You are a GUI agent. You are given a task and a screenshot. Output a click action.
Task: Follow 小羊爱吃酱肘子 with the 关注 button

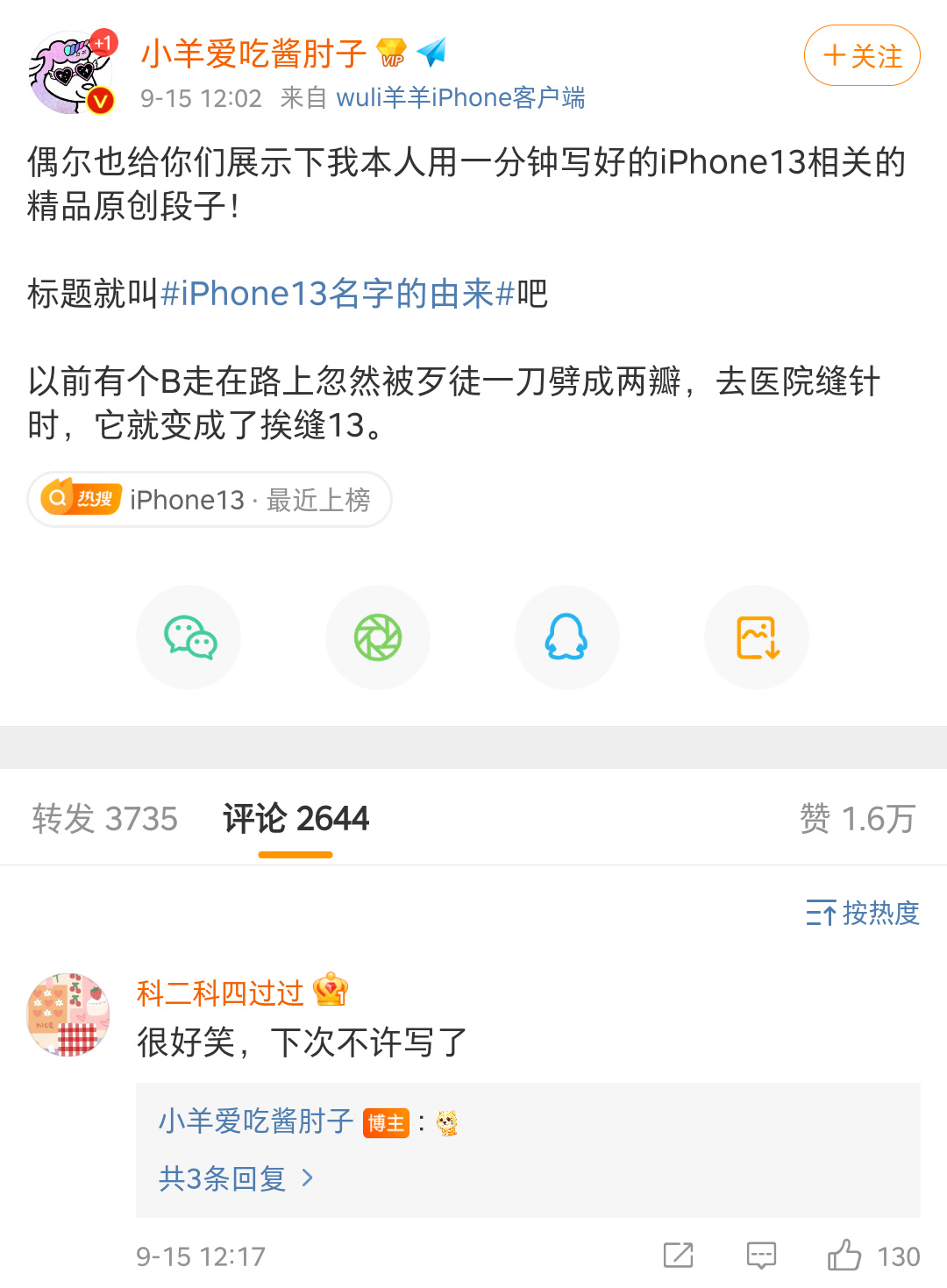point(862,56)
